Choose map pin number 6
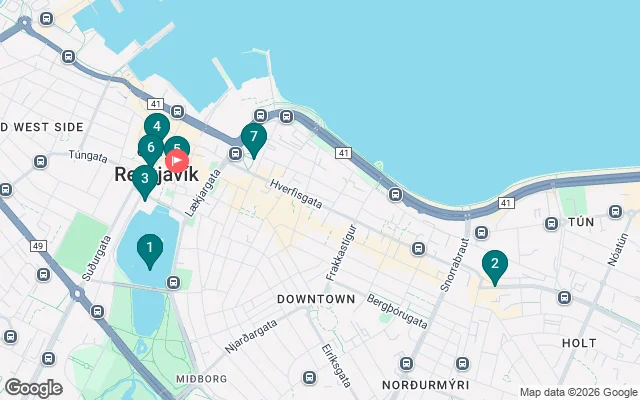The height and width of the screenshot is (400, 640). [x=149, y=148]
